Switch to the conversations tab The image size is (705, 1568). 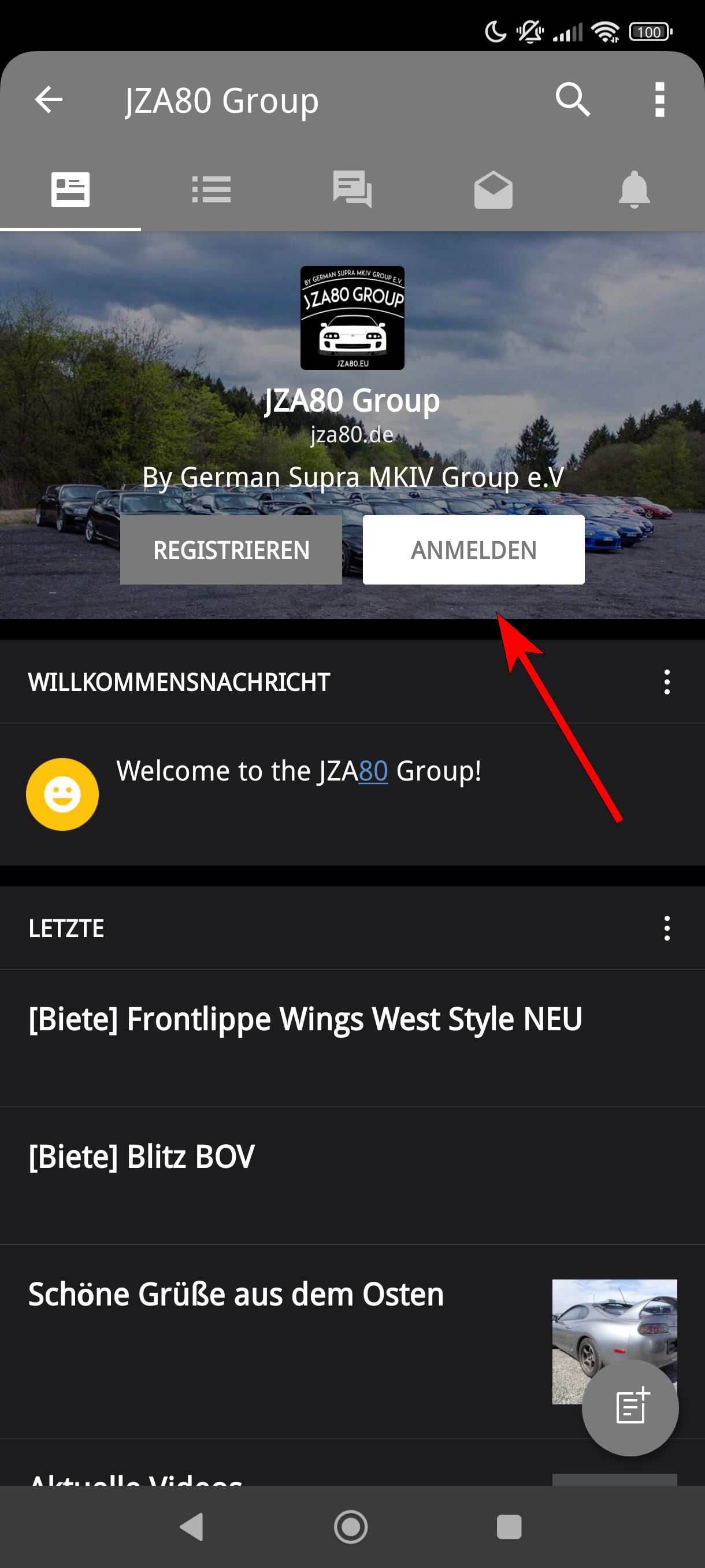pos(352,190)
